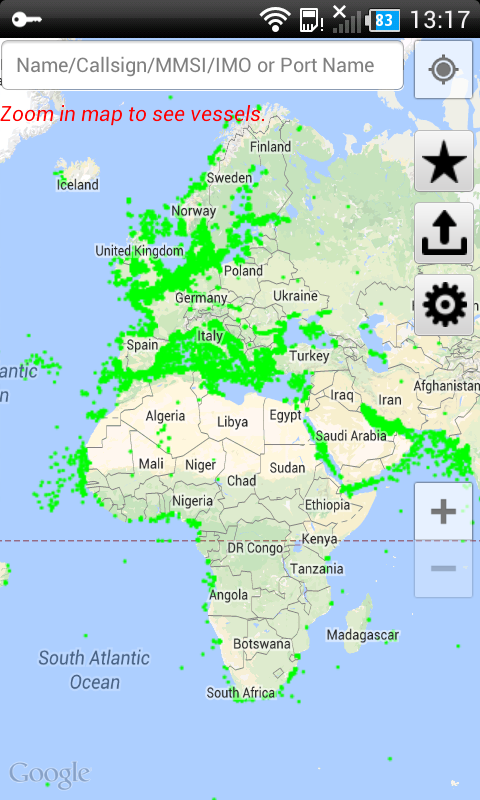Zoom out the map with minus

[443, 568]
